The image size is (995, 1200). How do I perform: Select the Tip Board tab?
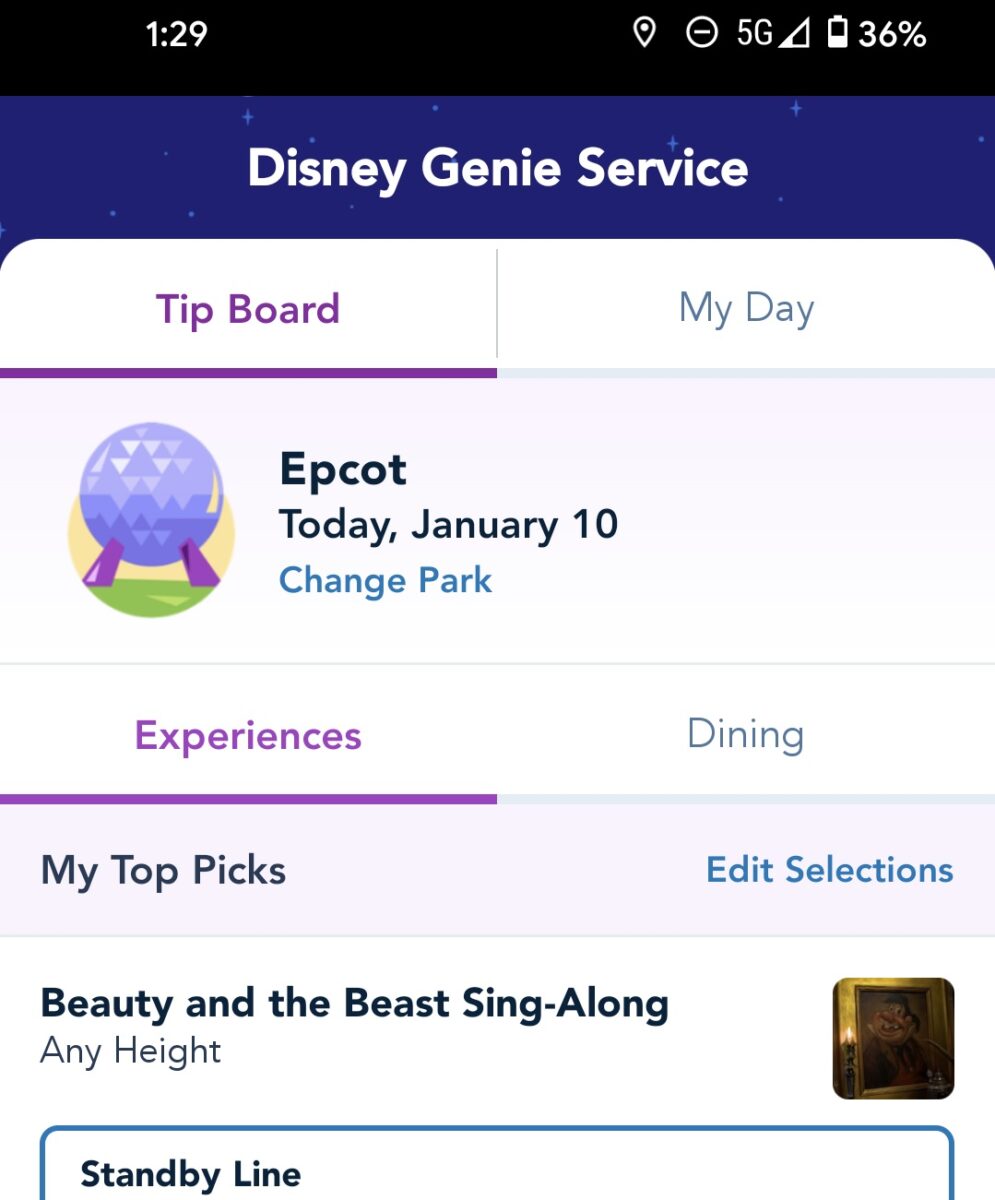[x=248, y=308]
